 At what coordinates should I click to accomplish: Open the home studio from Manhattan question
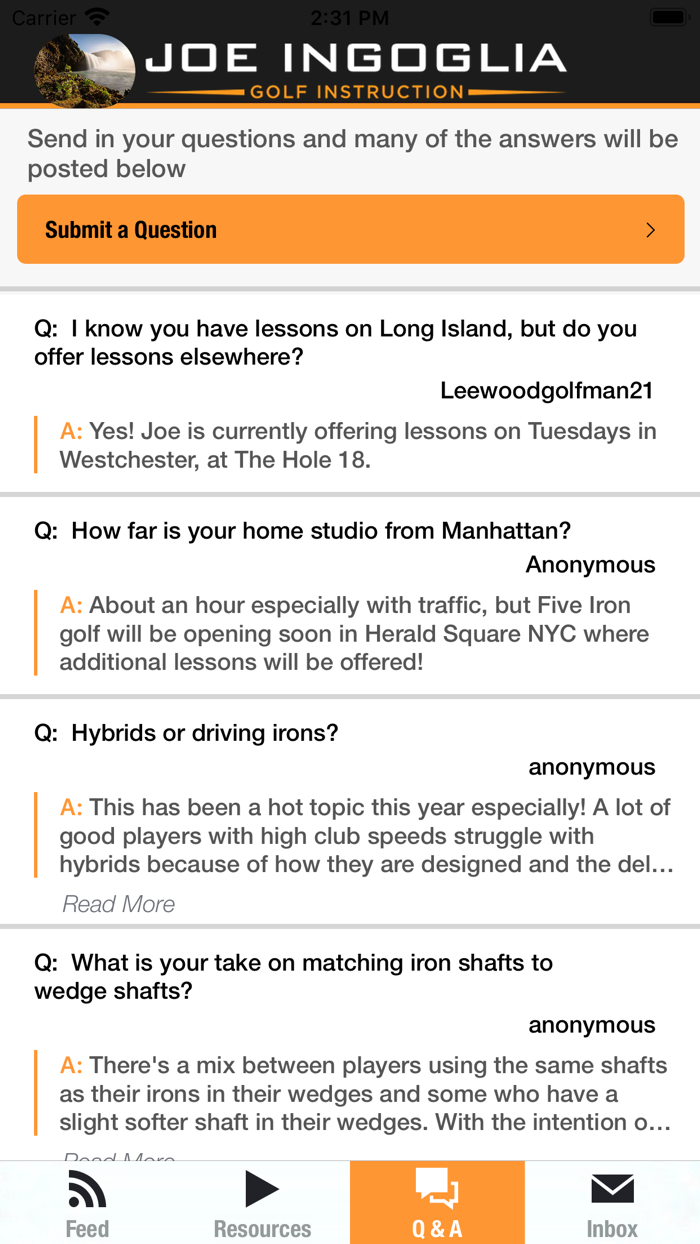350,596
